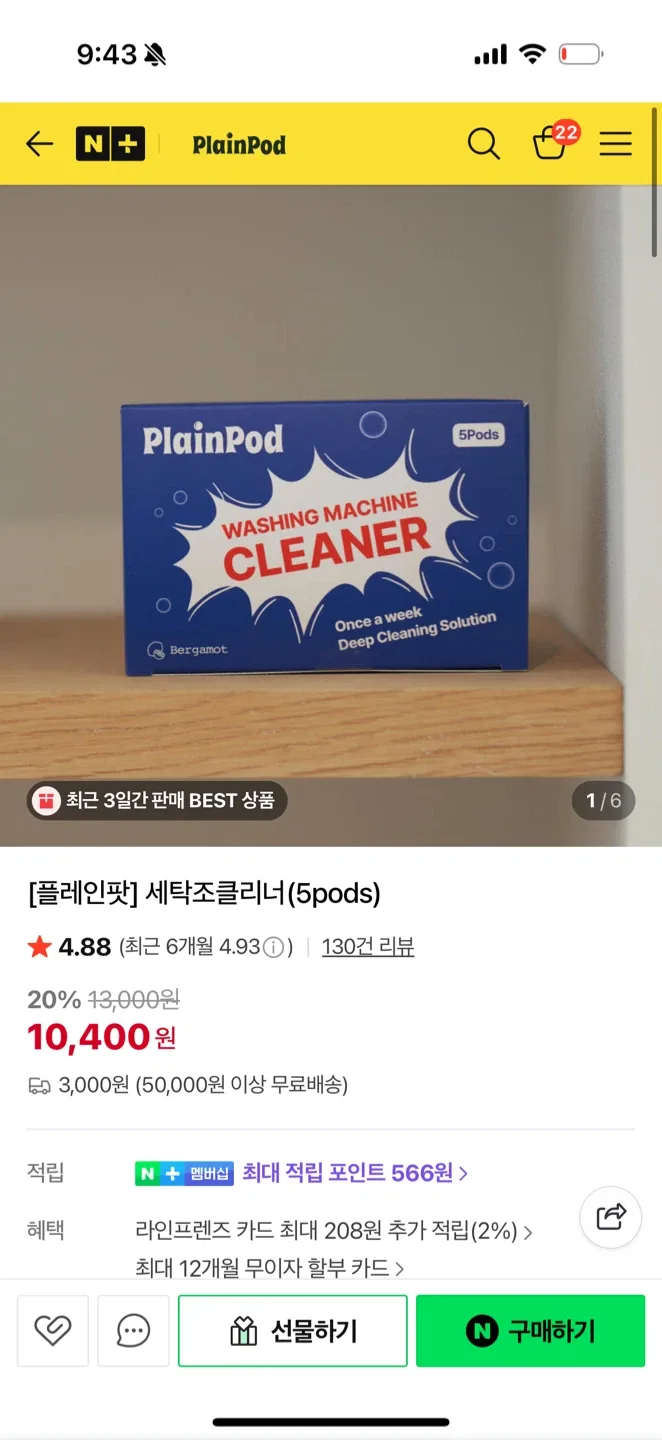Viewport: 662px width, 1440px height.
Task: Open the hamburger menu
Action: click(615, 144)
